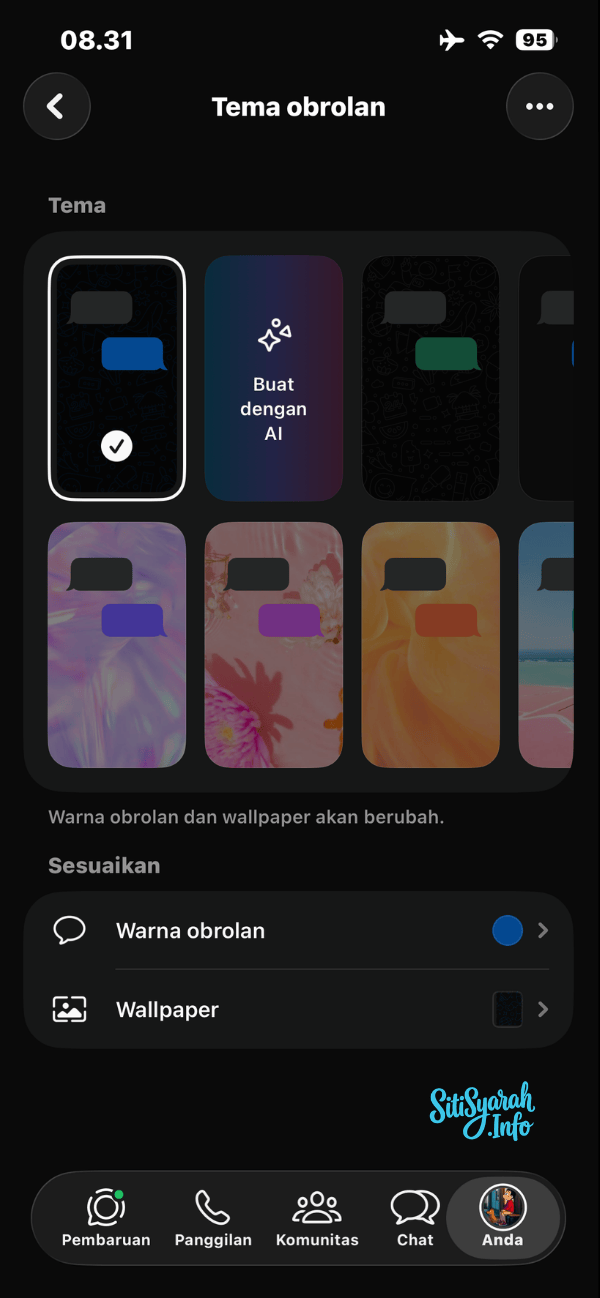This screenshot has height=1298, width=600.
Task: Switch to the Pembaruan tab
Action: coord(106,1217)
